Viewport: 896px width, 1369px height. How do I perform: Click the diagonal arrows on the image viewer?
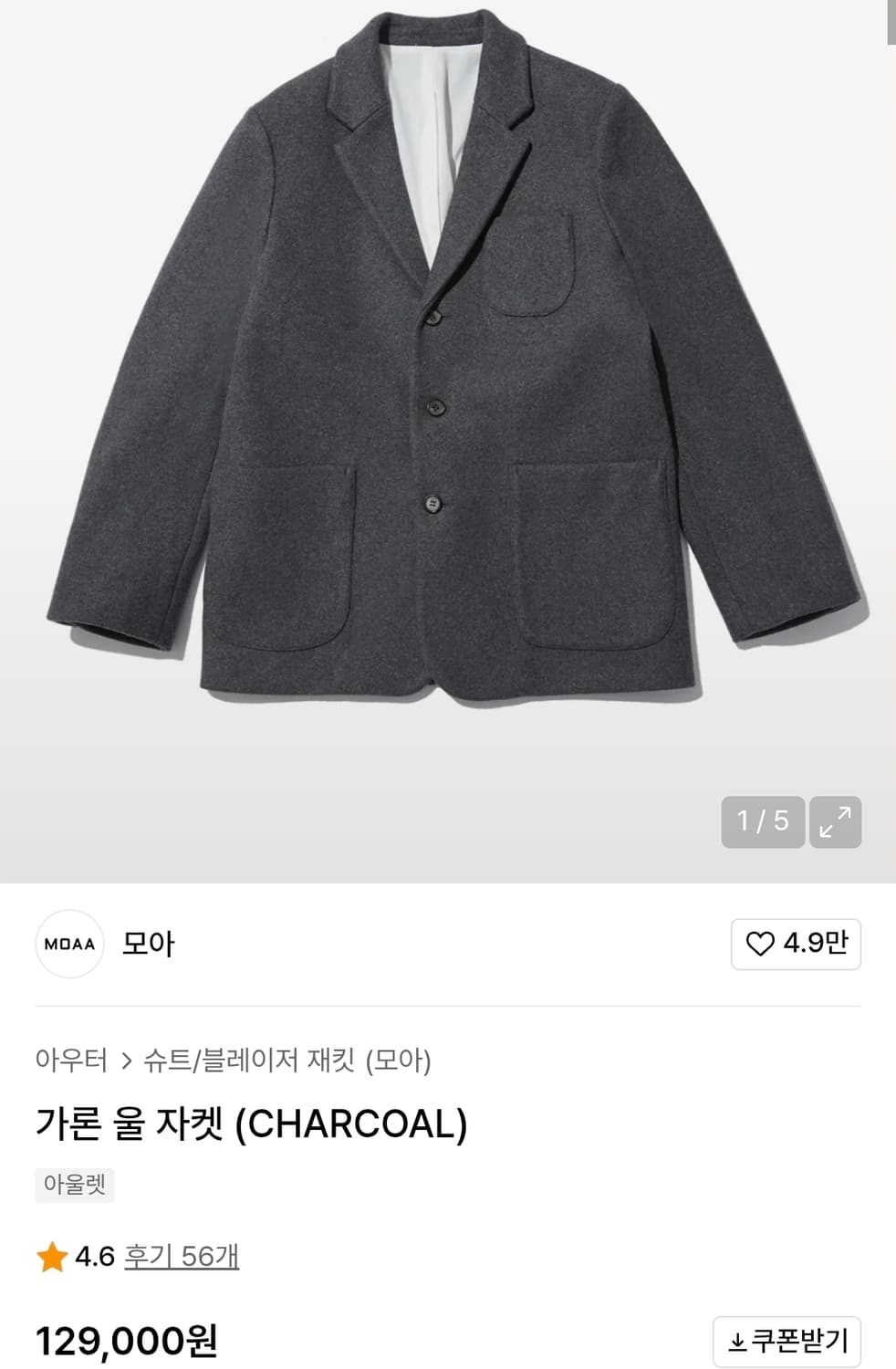pyautogui.click(x=838, y=821)
